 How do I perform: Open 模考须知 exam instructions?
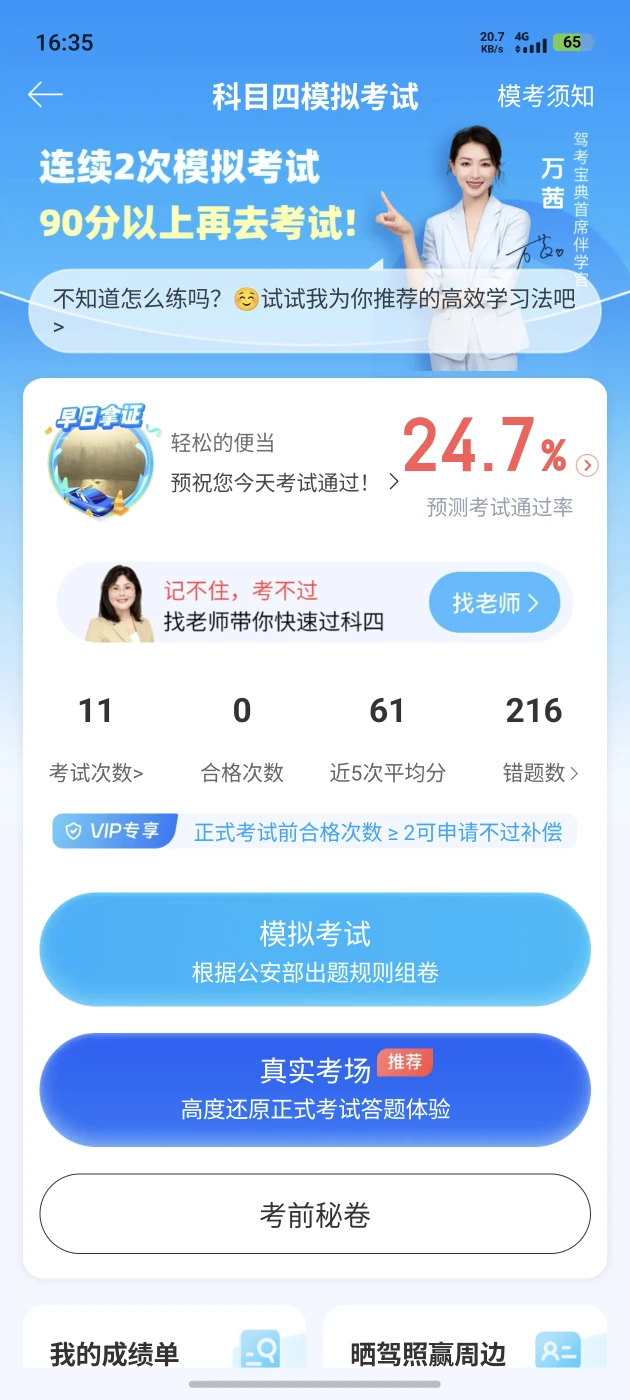click(545, 96)
